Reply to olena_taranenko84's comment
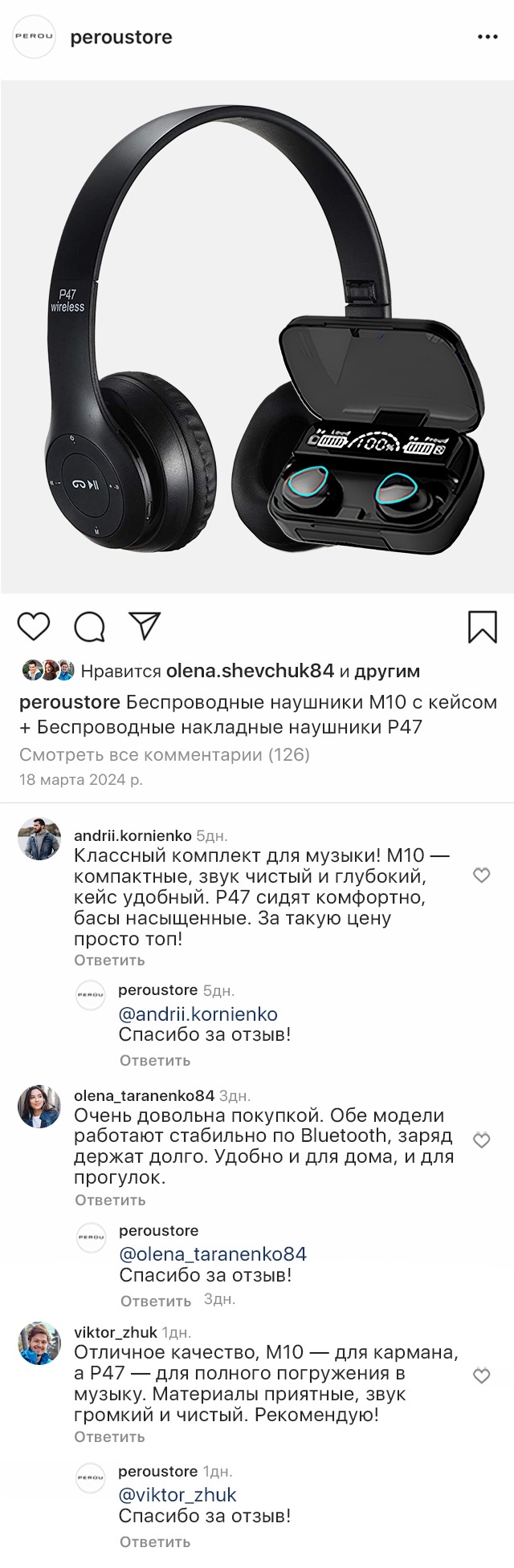Viewport: 514px width, 1568px height. tap(110, 1200)
